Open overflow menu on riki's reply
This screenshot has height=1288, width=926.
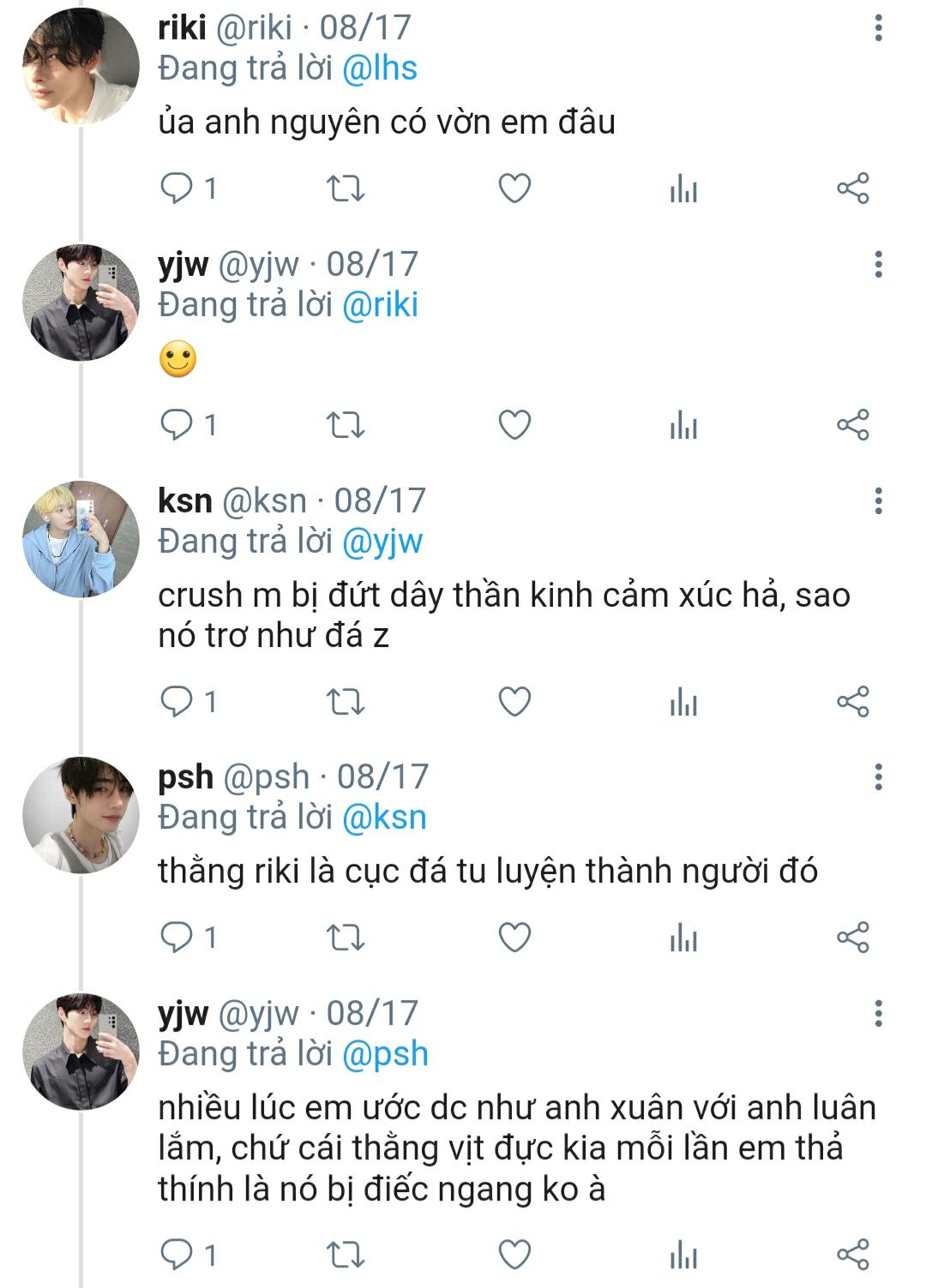[x=878, y=28]
